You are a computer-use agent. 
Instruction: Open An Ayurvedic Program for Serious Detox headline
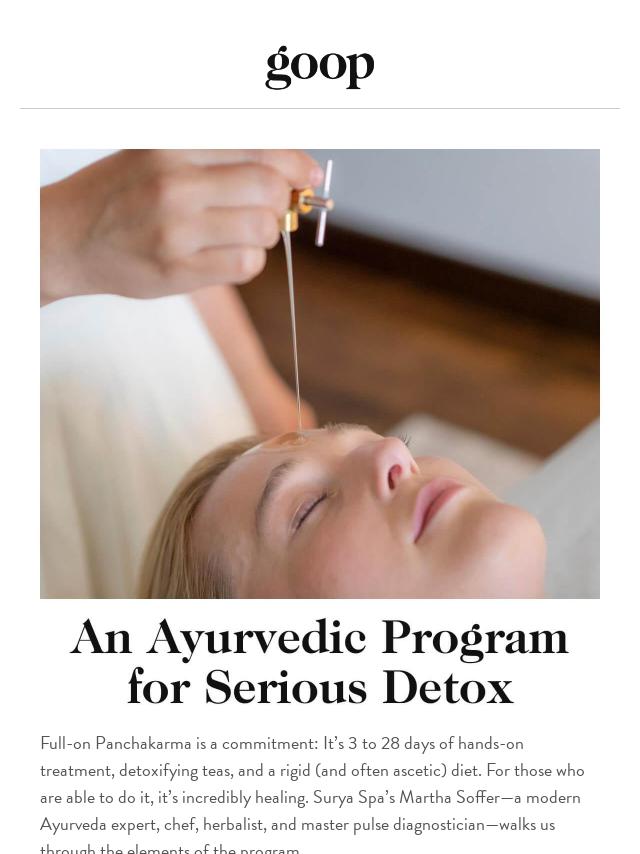[x=320, y=662]
